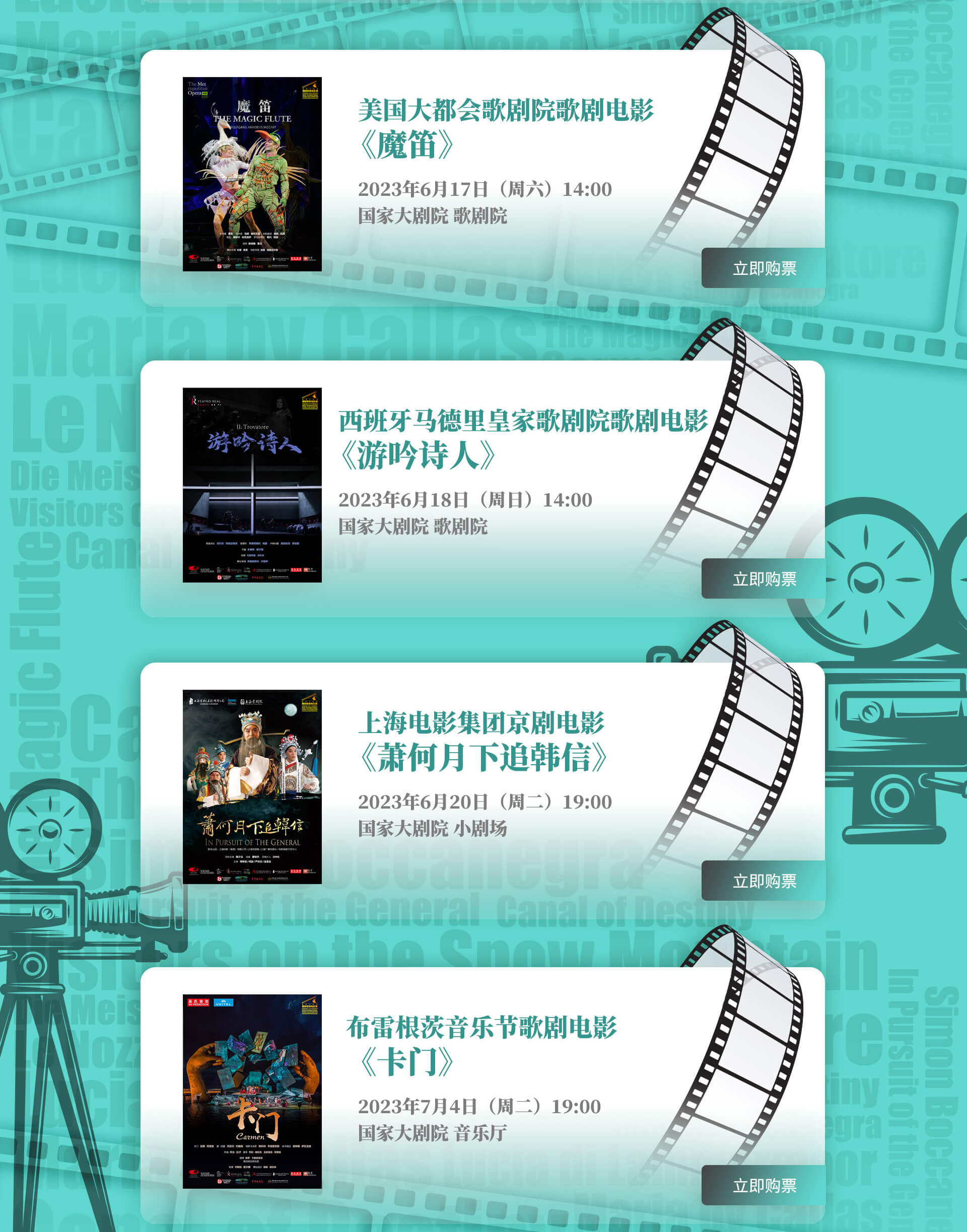967x1232 pixels.
Task: Open the Carmen poster thumbnail
Action: pos(252,1091)
